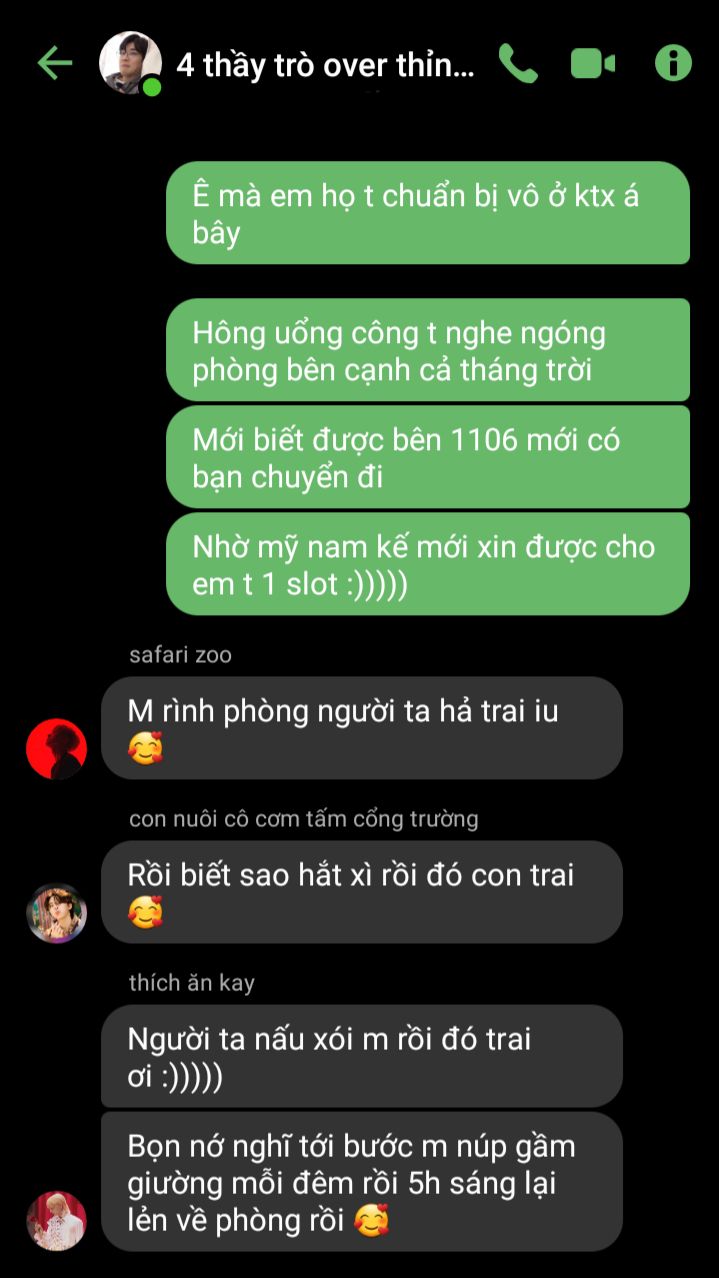This screenshot has height=1278, width=719.
Task: Open safari zoo's profile picture
Action: [x=57, y=748]
